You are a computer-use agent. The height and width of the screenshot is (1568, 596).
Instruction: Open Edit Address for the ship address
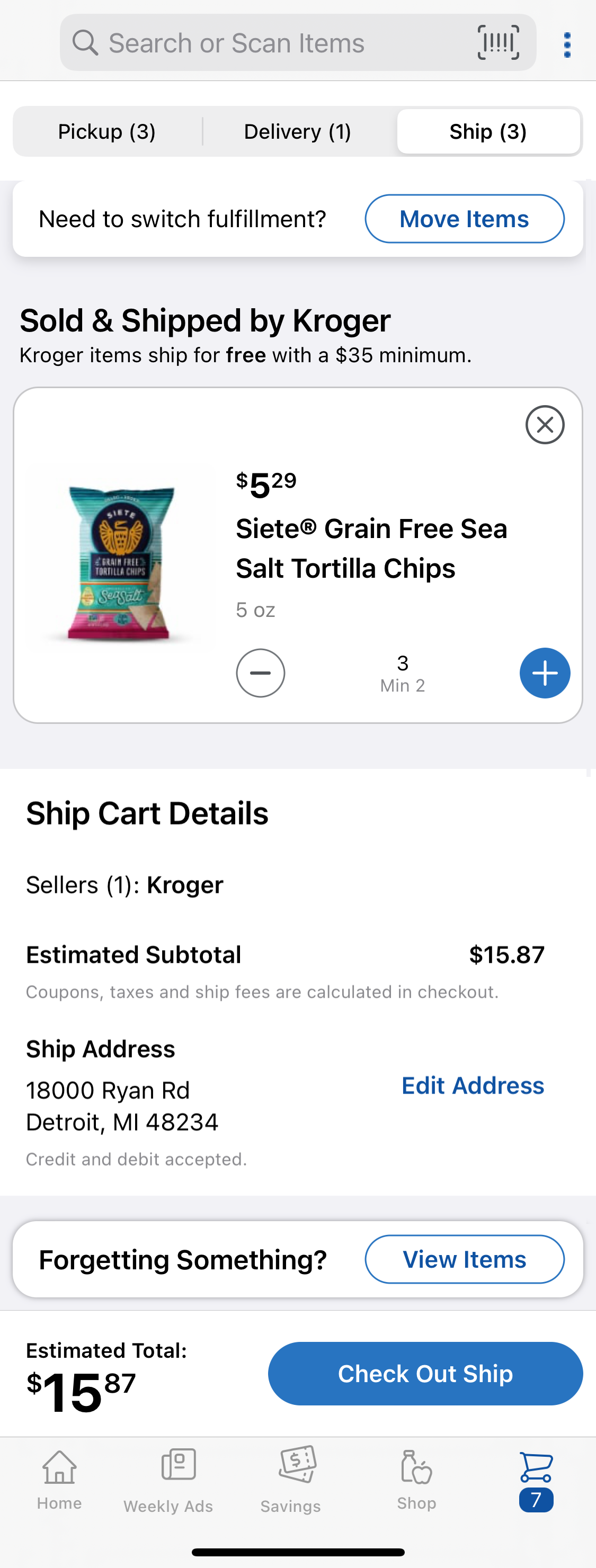473,1085
